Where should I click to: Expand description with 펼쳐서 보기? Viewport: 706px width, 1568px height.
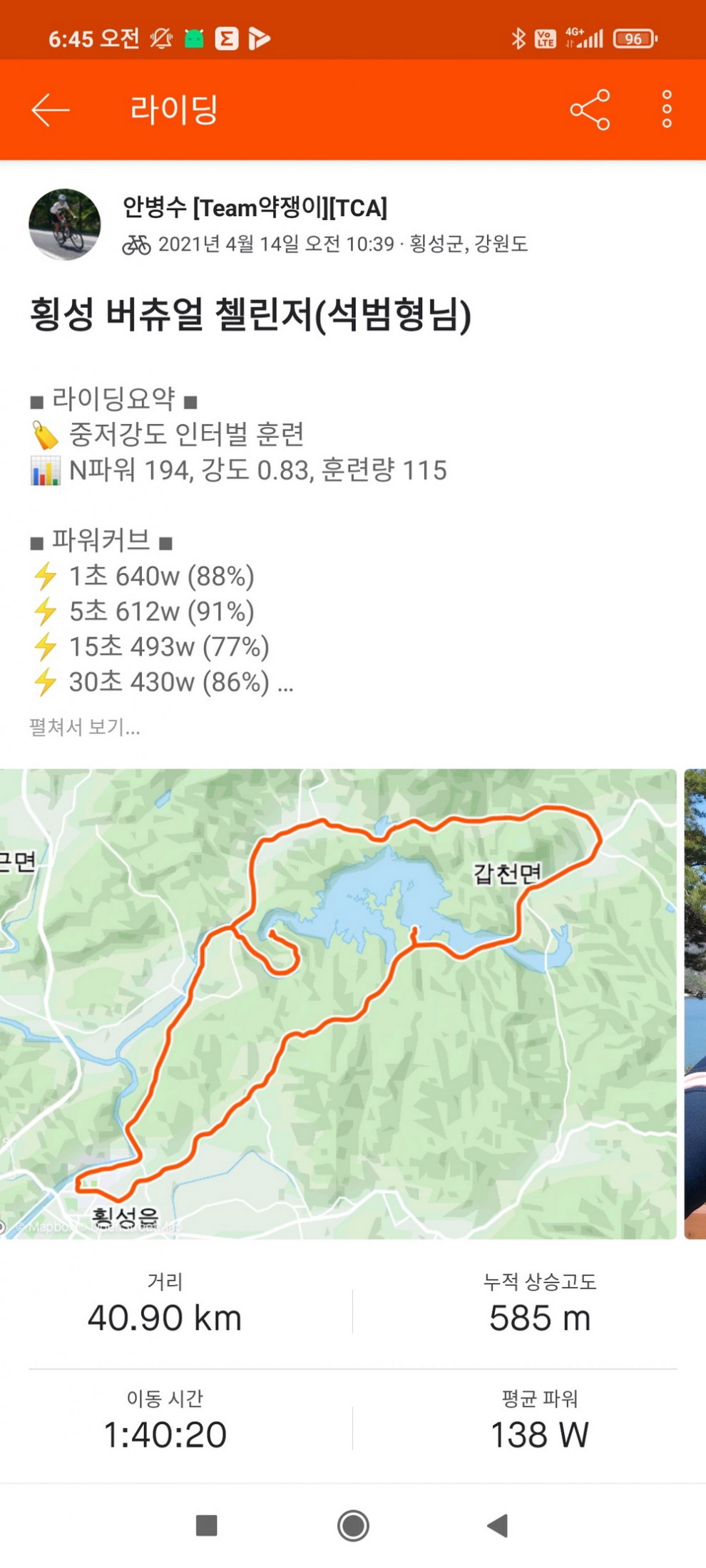[84, 727]
